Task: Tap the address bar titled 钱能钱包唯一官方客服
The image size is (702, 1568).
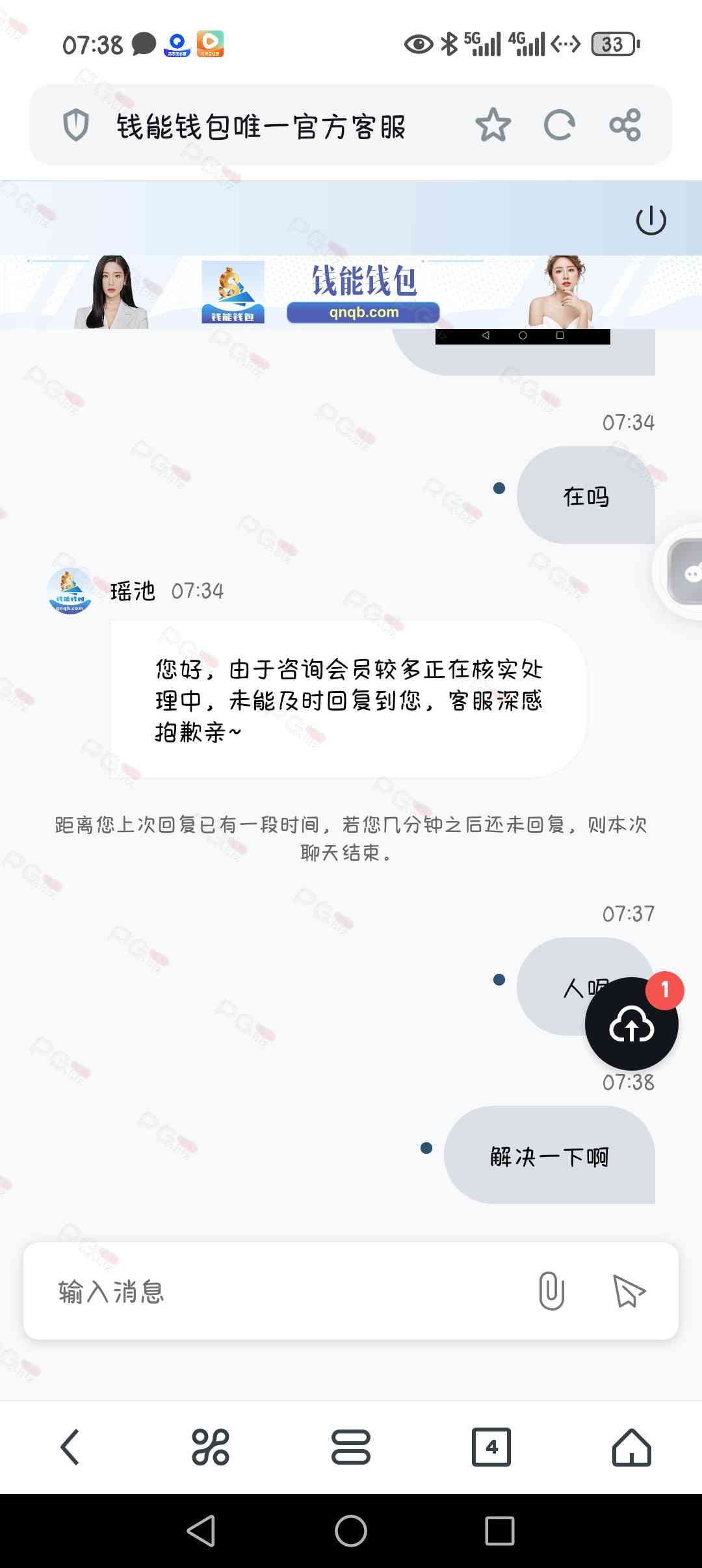Action: coord(261,126)
